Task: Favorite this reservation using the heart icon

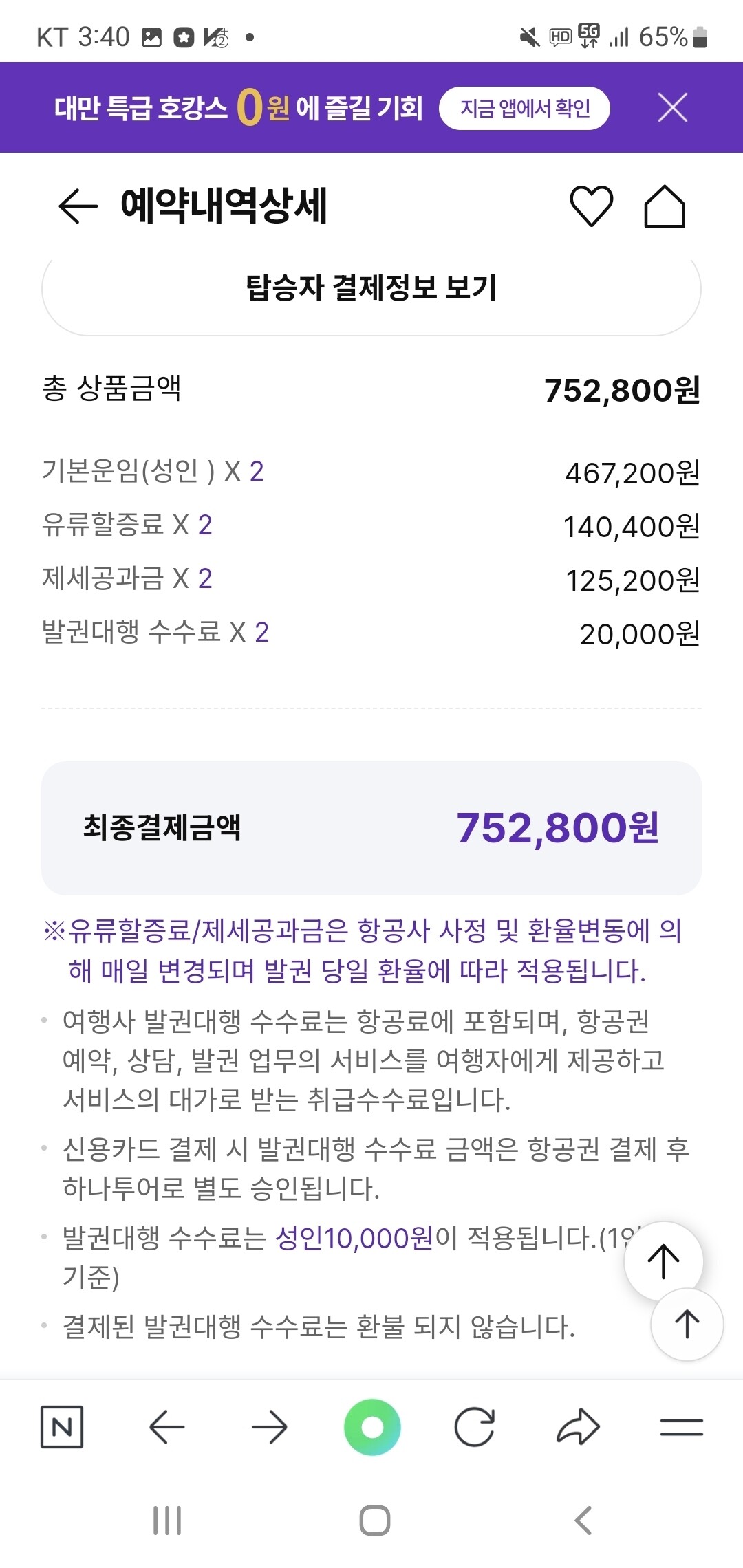Action: click(x=593, y=207)
